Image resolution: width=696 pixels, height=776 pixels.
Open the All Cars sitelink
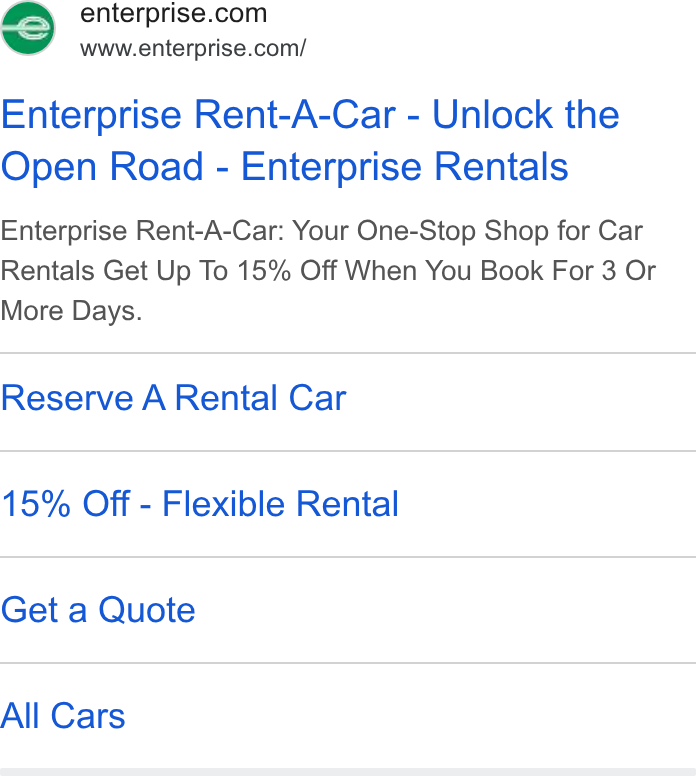click(63, 716)
